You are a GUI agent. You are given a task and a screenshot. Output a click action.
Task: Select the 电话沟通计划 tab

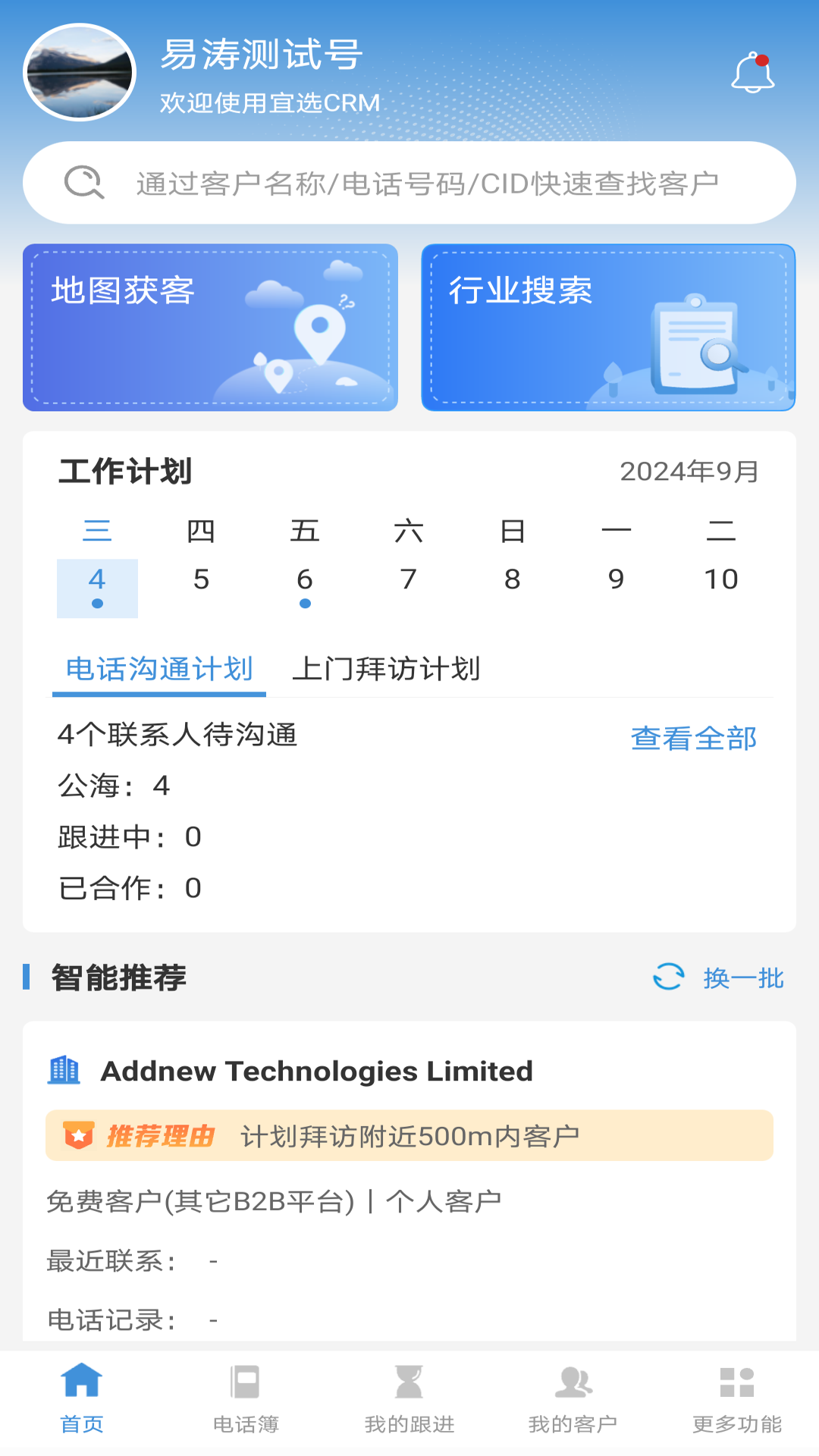point(159,669)
